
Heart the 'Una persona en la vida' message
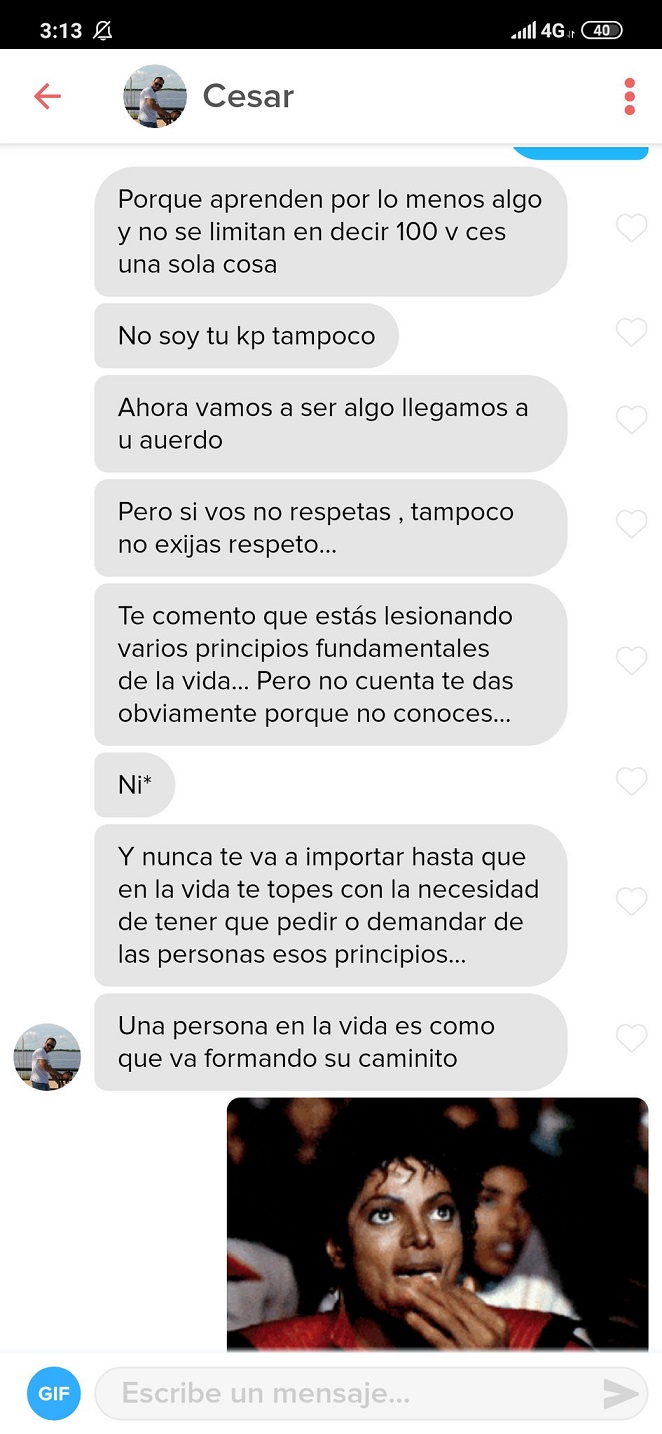(631, 1038)
